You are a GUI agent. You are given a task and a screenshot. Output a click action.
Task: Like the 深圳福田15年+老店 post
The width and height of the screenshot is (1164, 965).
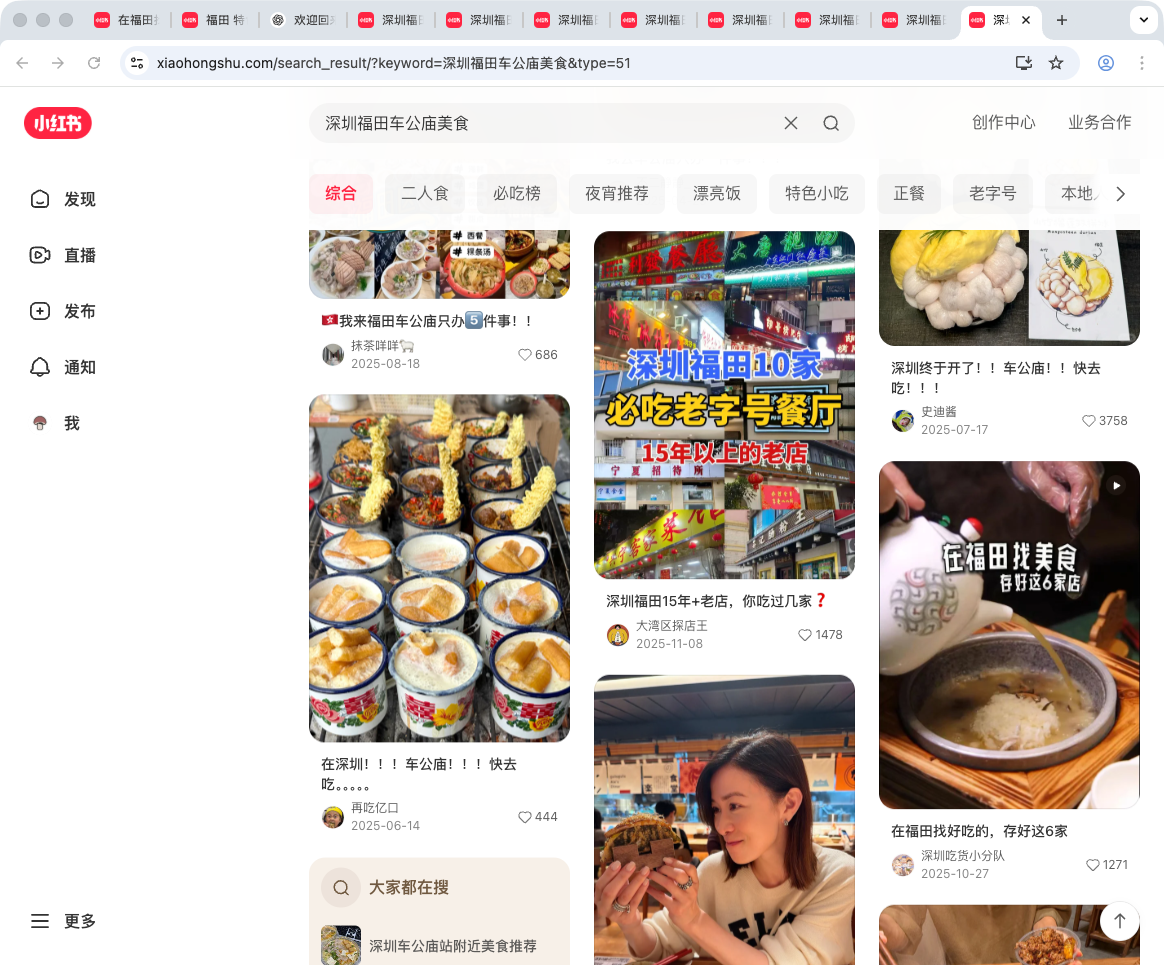pos(805,635)
